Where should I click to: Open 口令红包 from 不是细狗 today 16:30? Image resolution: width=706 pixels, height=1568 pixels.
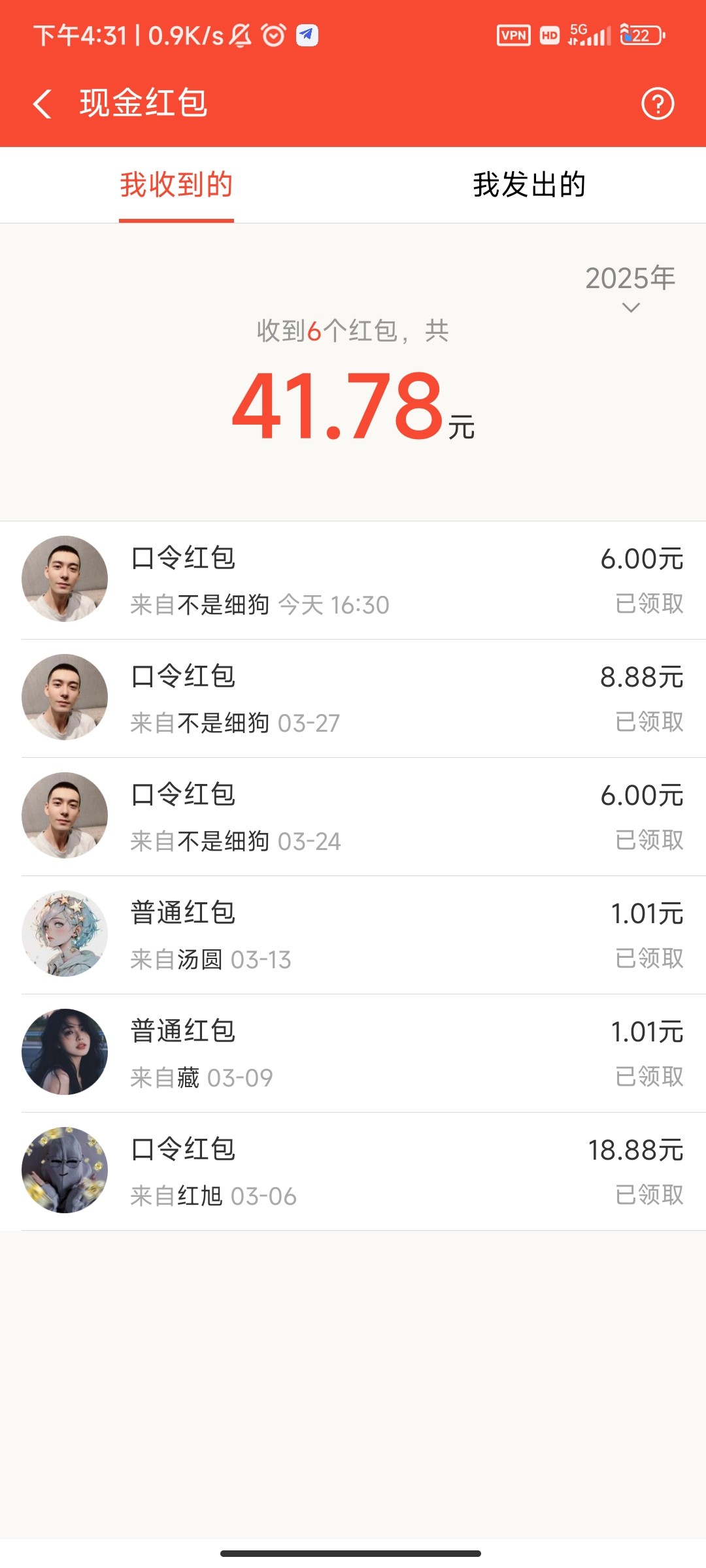353,580
